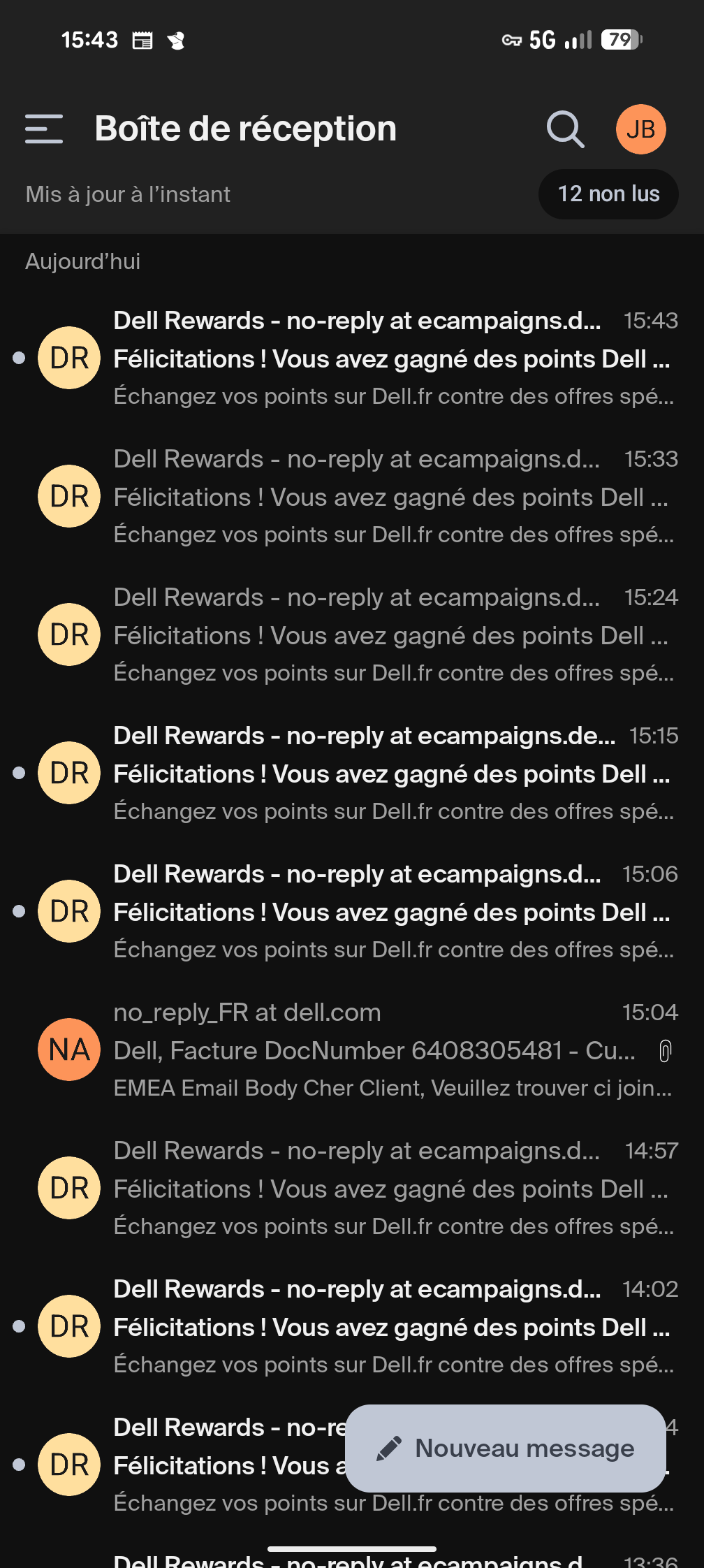Select the NA sender avatar
This screenshot has height=1568, width=704.
tap(69, 1050)
